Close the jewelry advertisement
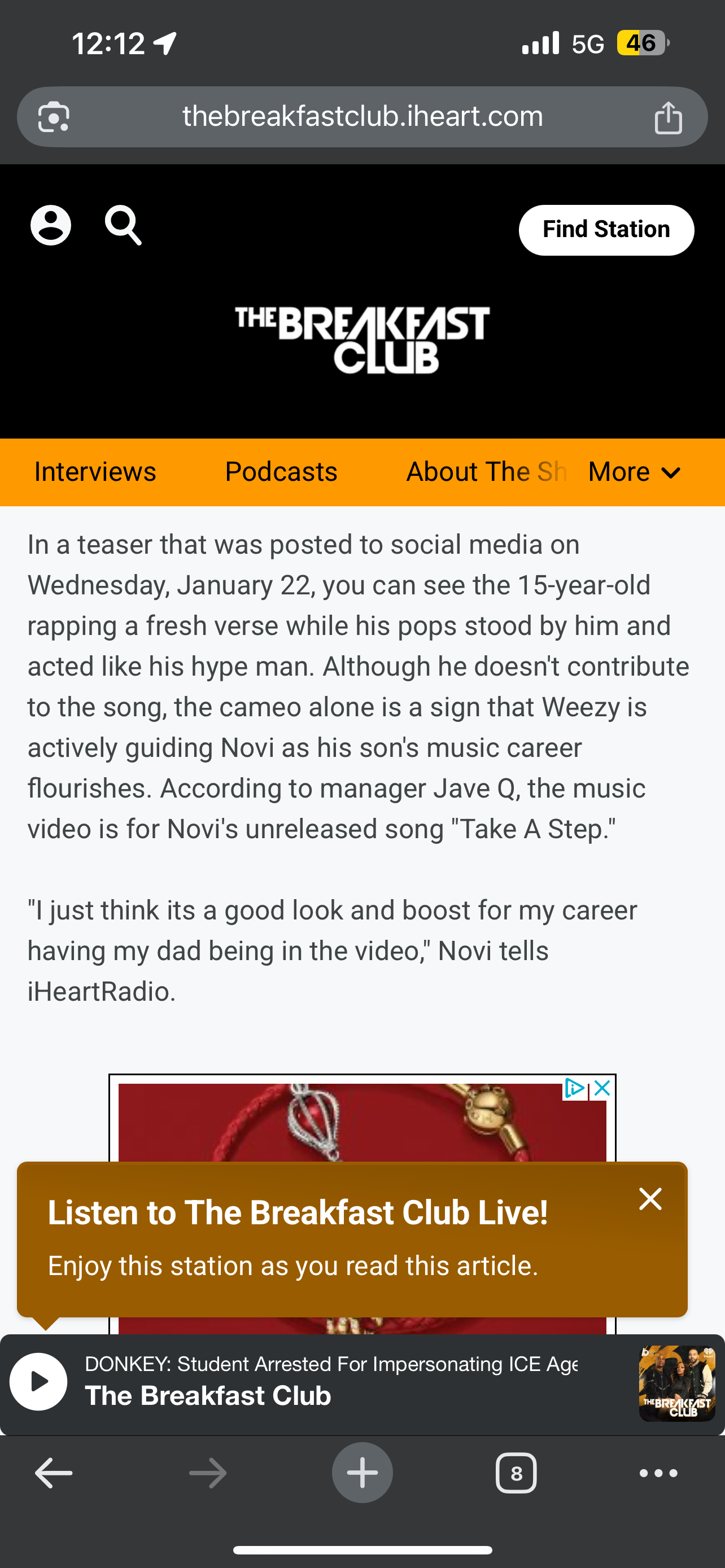 602,1088
